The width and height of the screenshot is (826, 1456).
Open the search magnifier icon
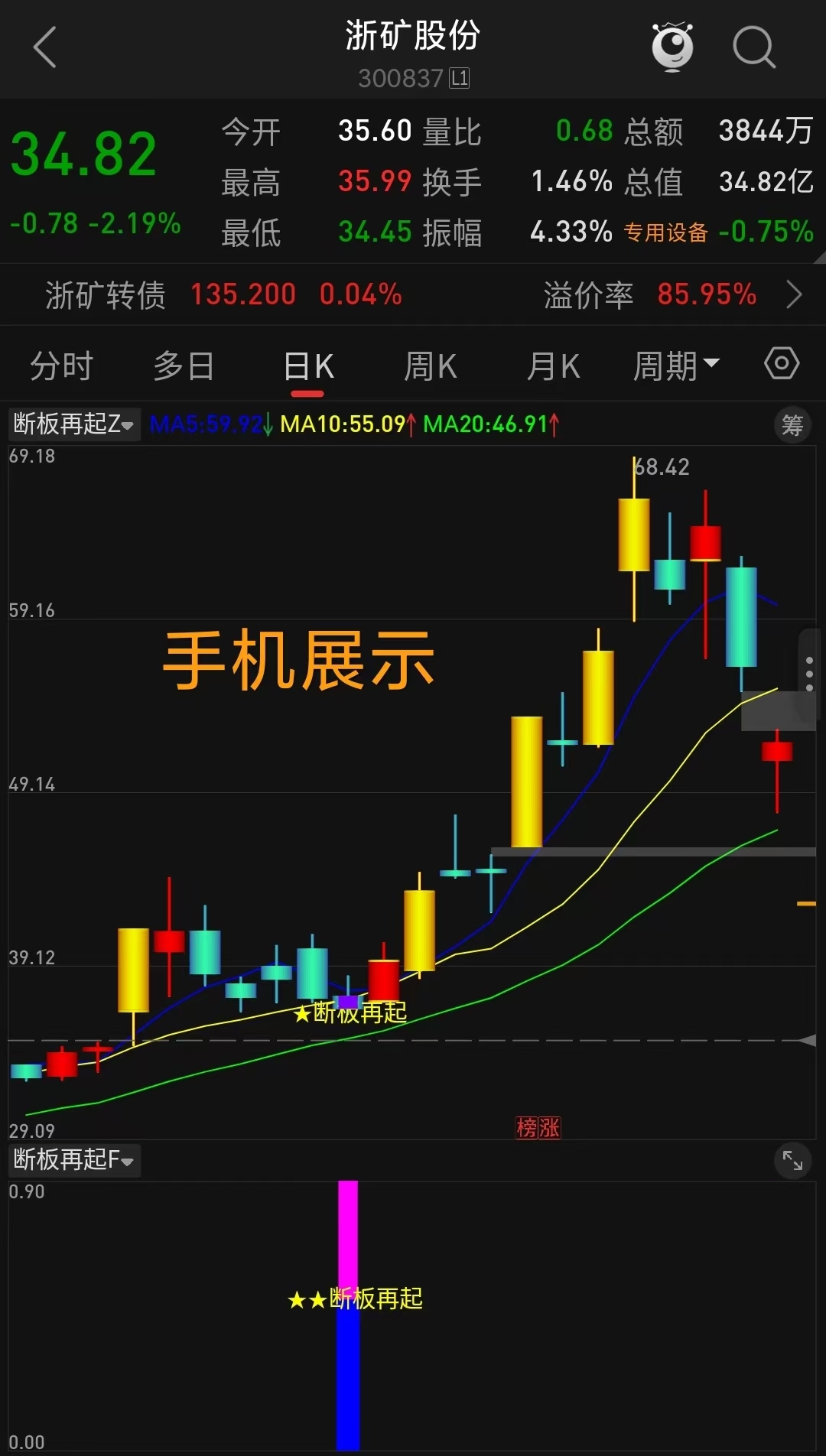point(753,47)
